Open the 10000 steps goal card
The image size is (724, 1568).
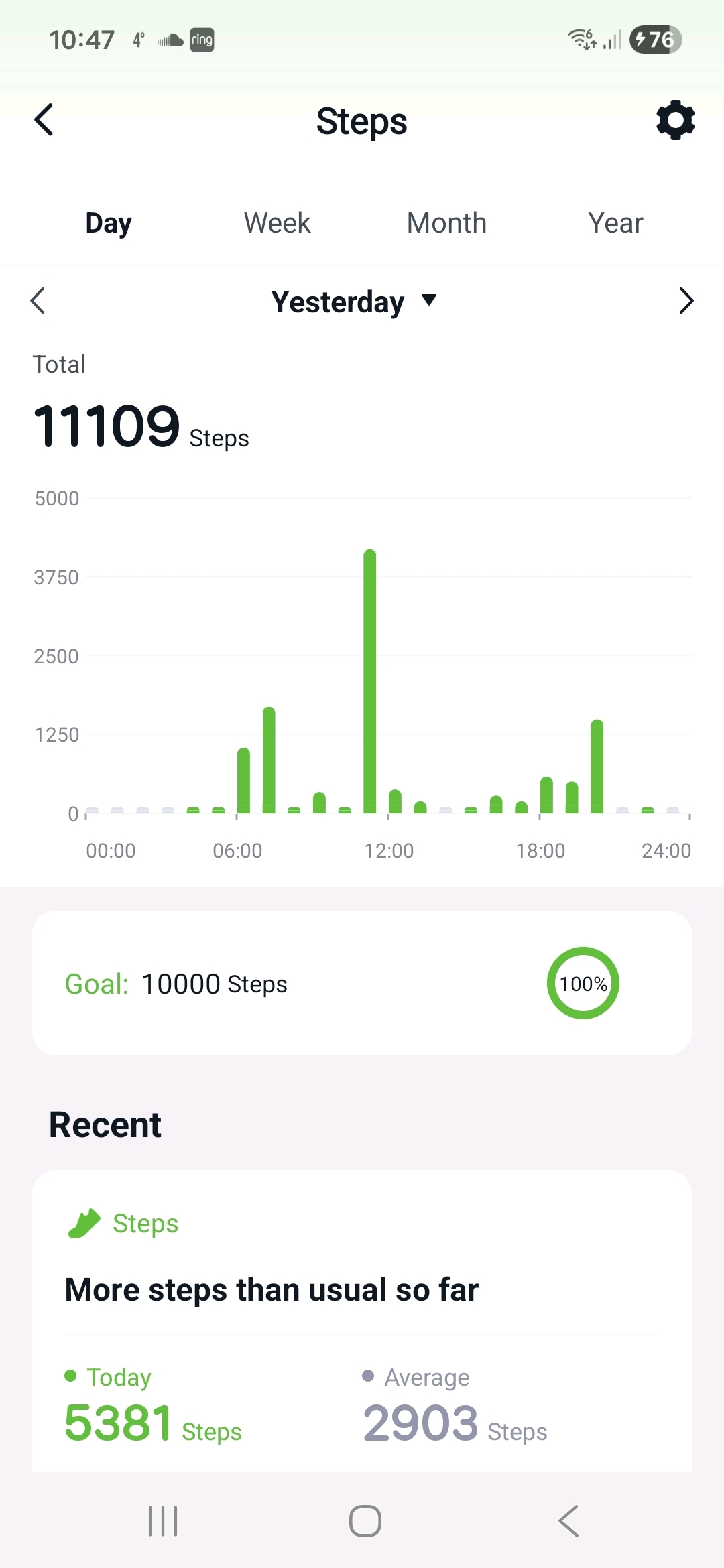coord(362,983)
